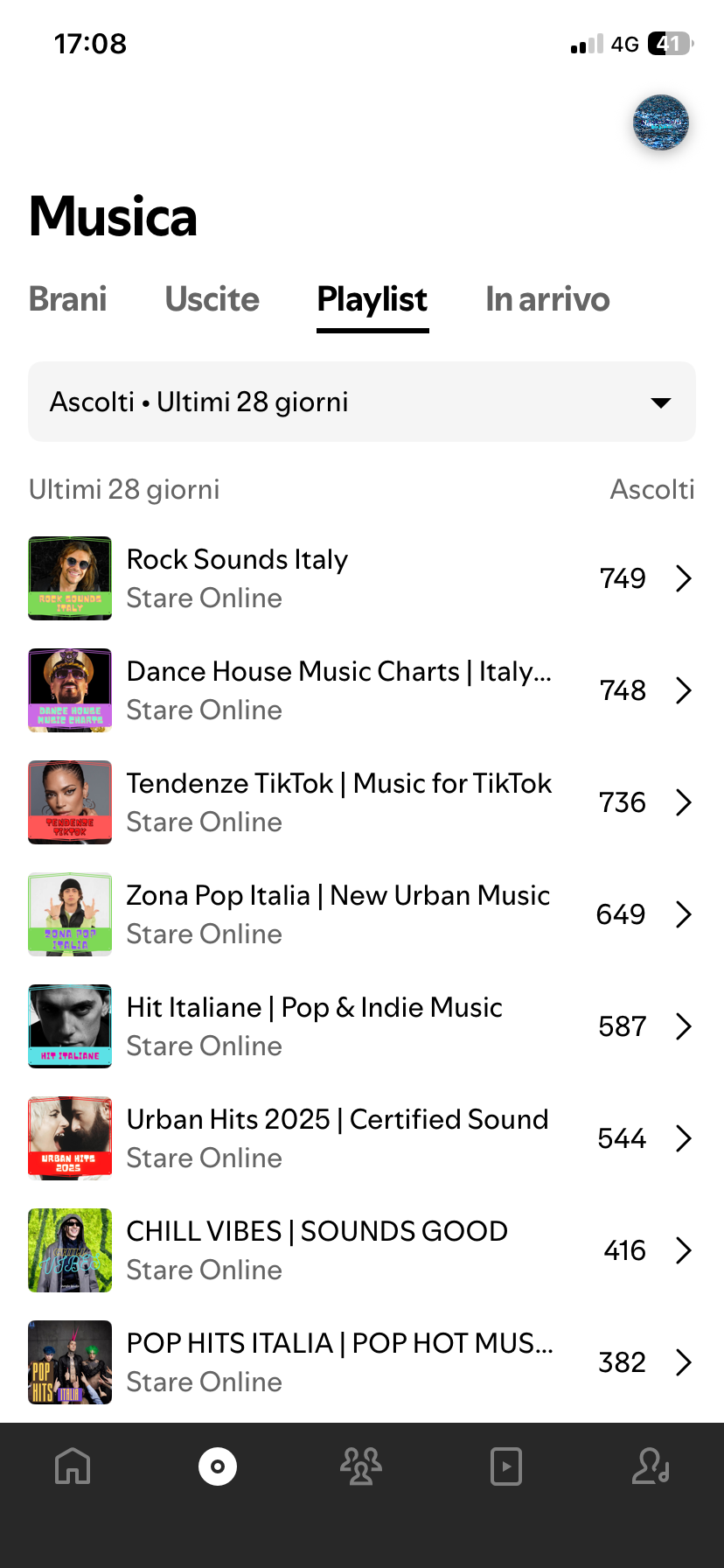Open CHILL VIBES SOUNDS GOOD playlist

pyautogui.click(x=362, y=1250)
